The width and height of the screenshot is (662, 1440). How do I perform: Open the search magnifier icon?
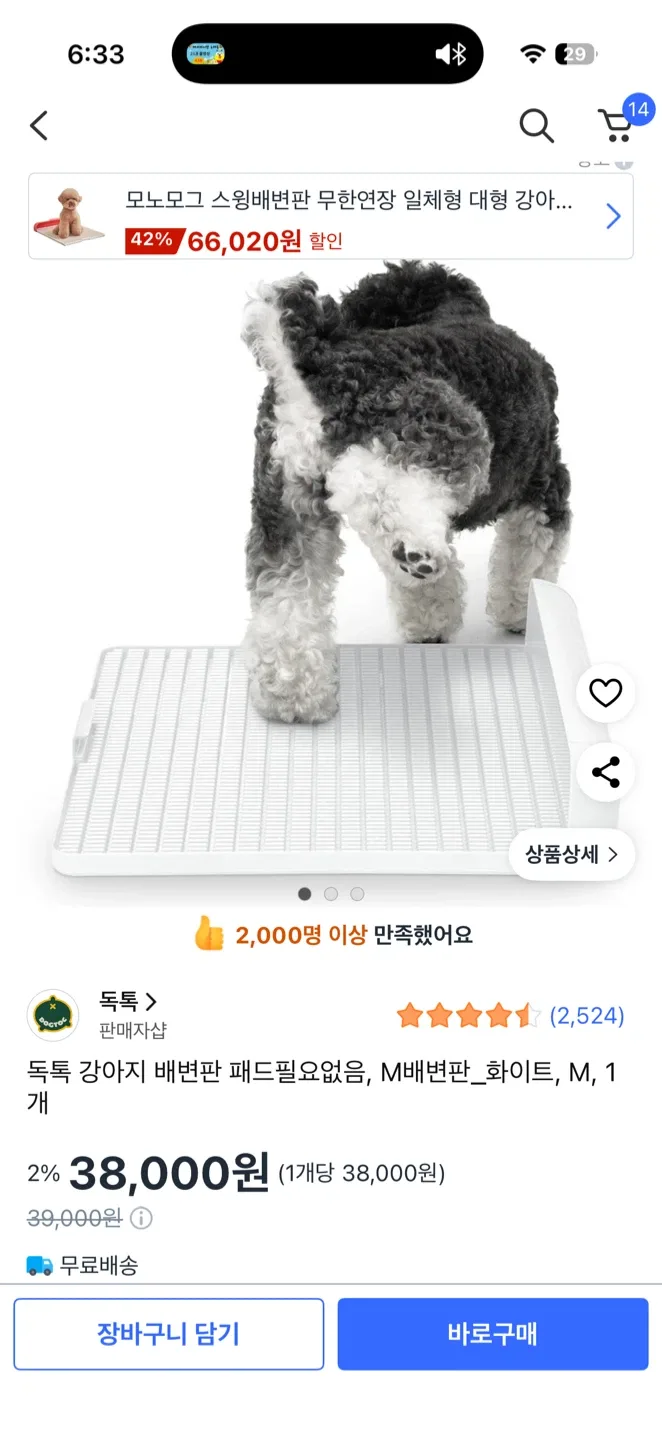coord(536,126)
